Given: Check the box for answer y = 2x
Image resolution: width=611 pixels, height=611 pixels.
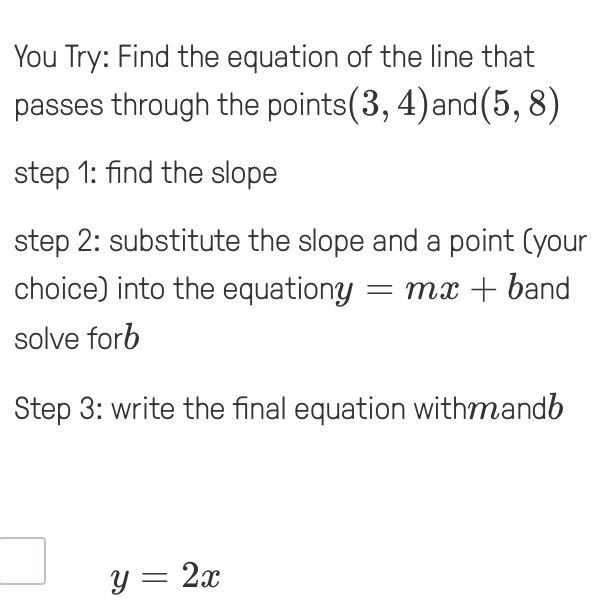Looking at the screenshot, I should coord(22,560).
